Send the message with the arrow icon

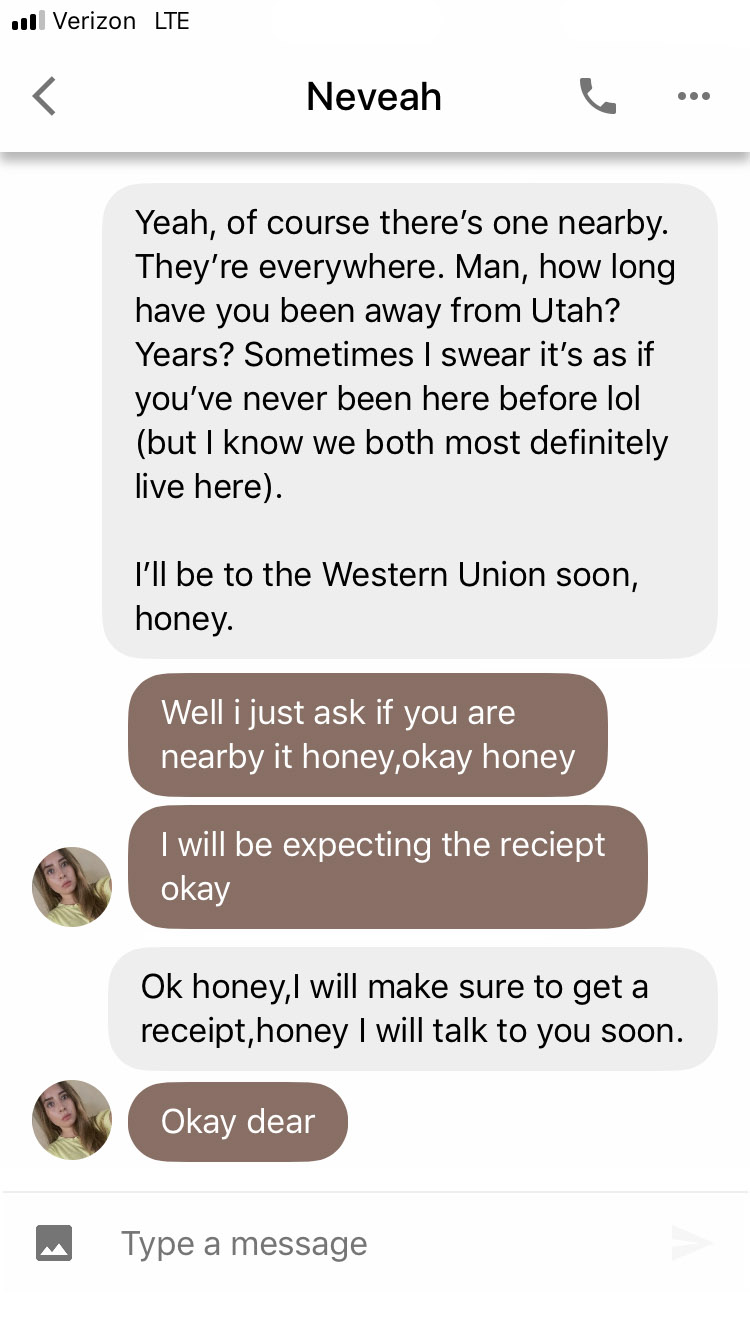coord(691,1243)
